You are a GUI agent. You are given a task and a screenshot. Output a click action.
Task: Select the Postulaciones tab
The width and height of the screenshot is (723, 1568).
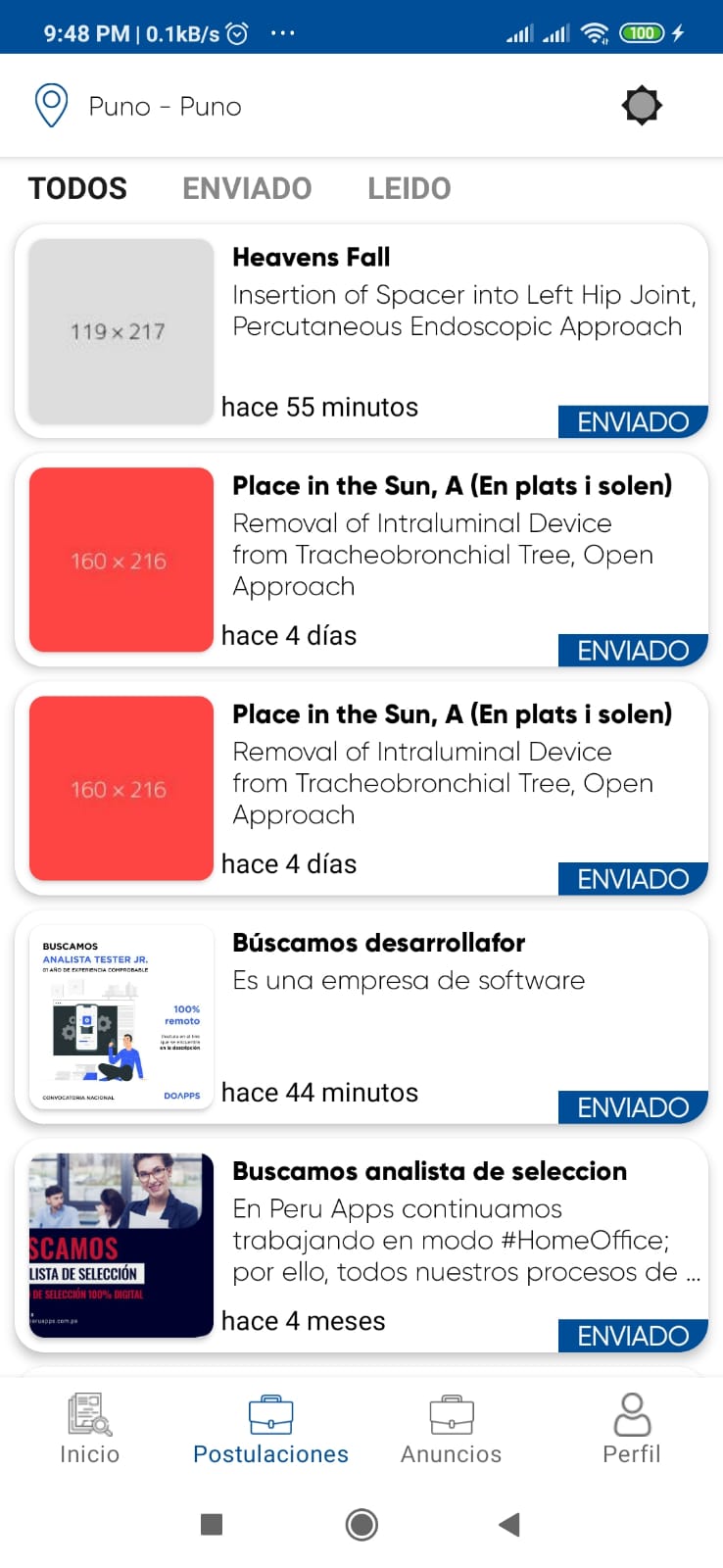pos(270,1430)
